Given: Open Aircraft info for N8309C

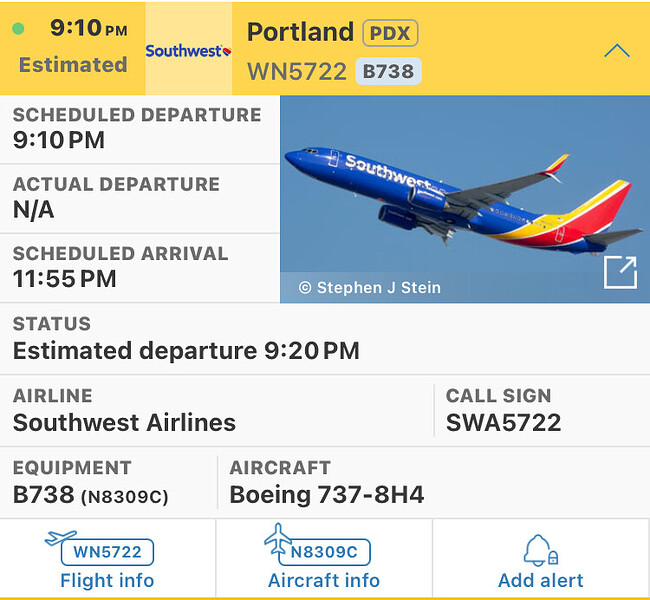Looking at the screenshot, I should pyautogui.click(x=323, y=560).
